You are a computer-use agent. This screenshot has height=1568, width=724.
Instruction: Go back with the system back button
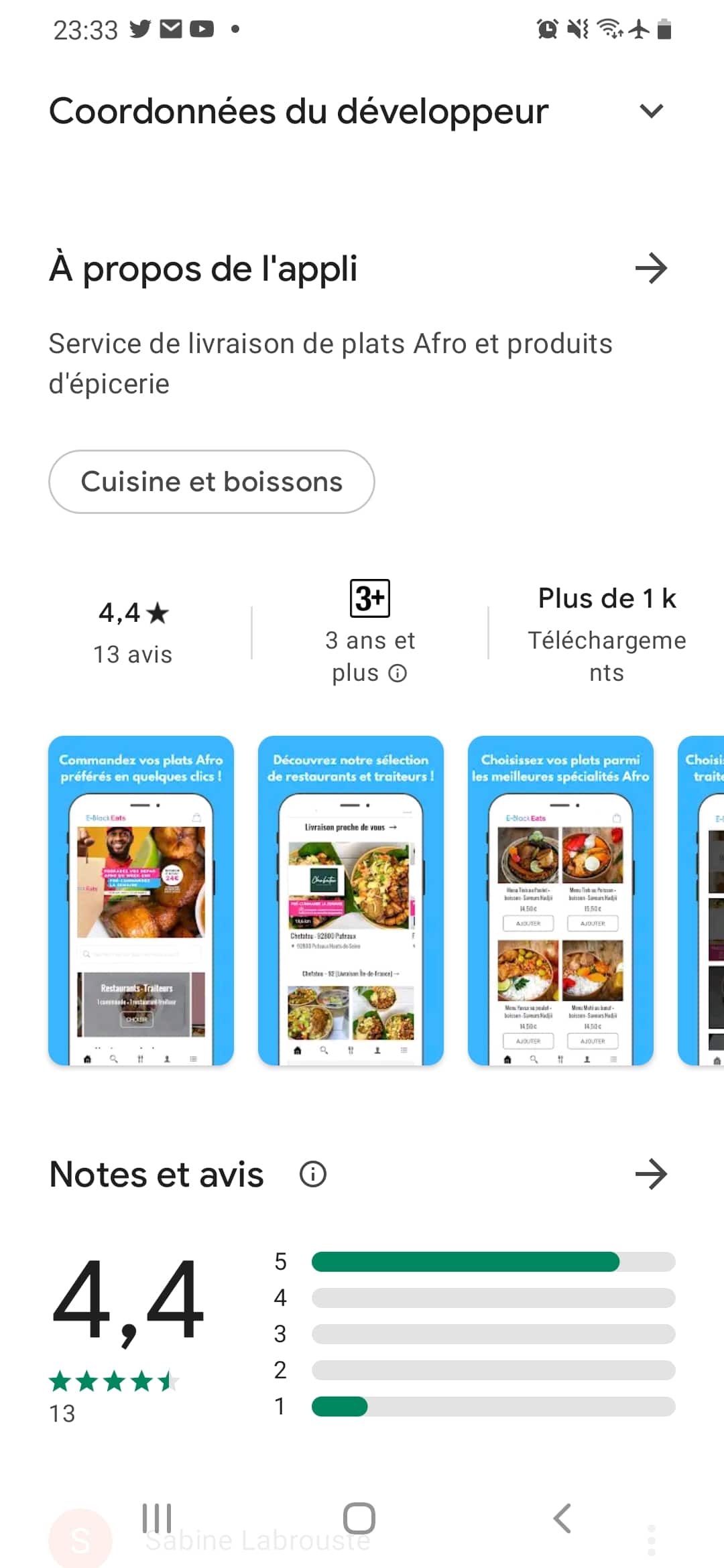pyautogui.click(x=562, y=1518)
